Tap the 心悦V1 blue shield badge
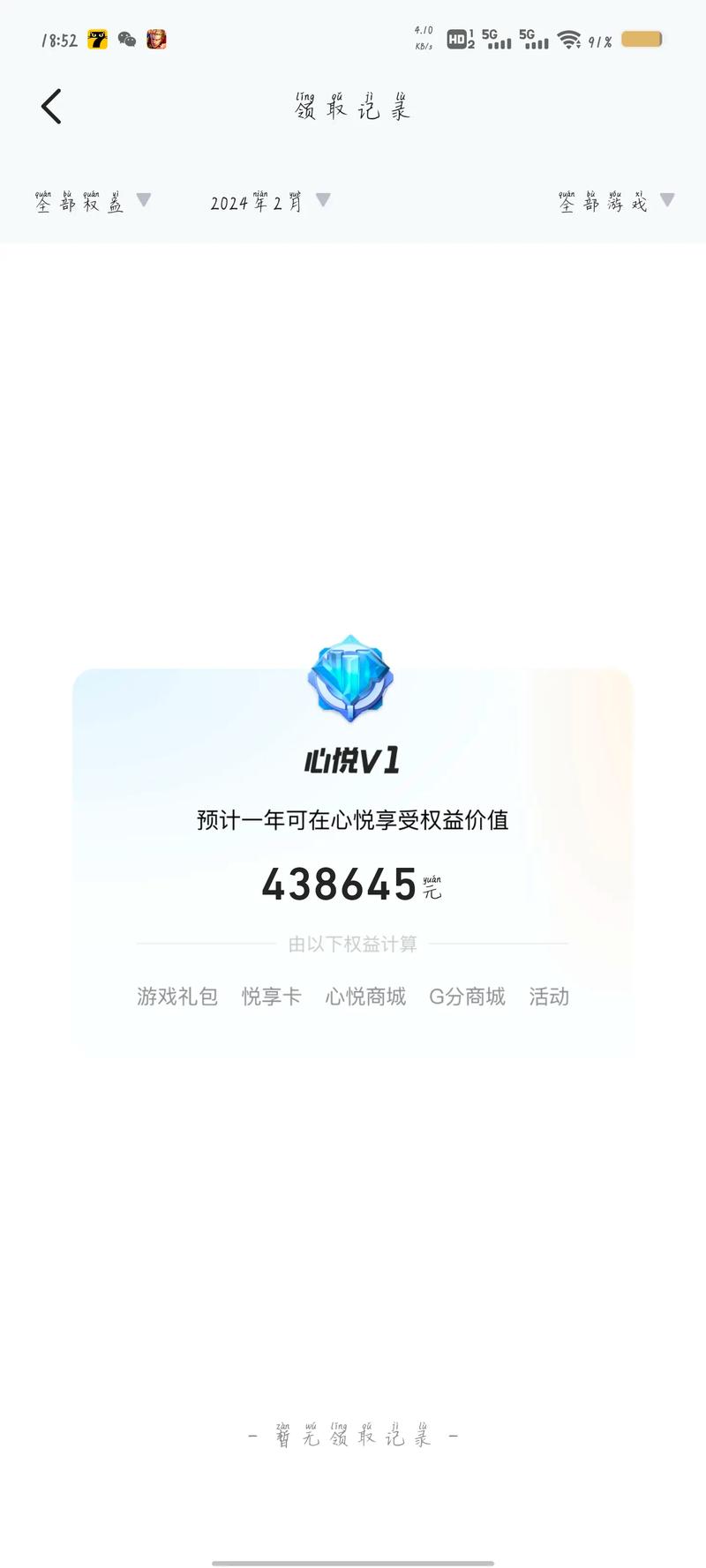Screen dimensions: 706x1568 click(350, 679)
